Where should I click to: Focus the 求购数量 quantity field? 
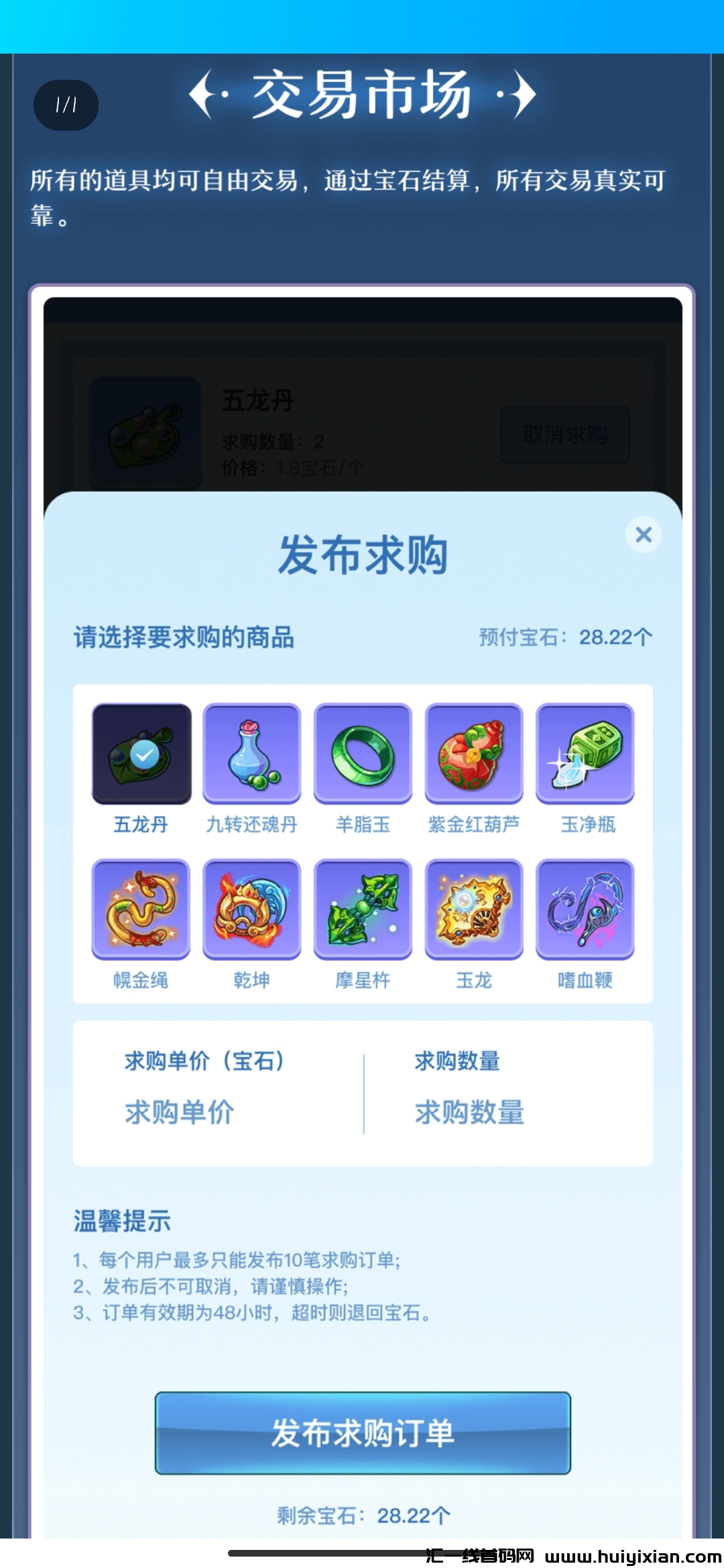pos(509,1112)
